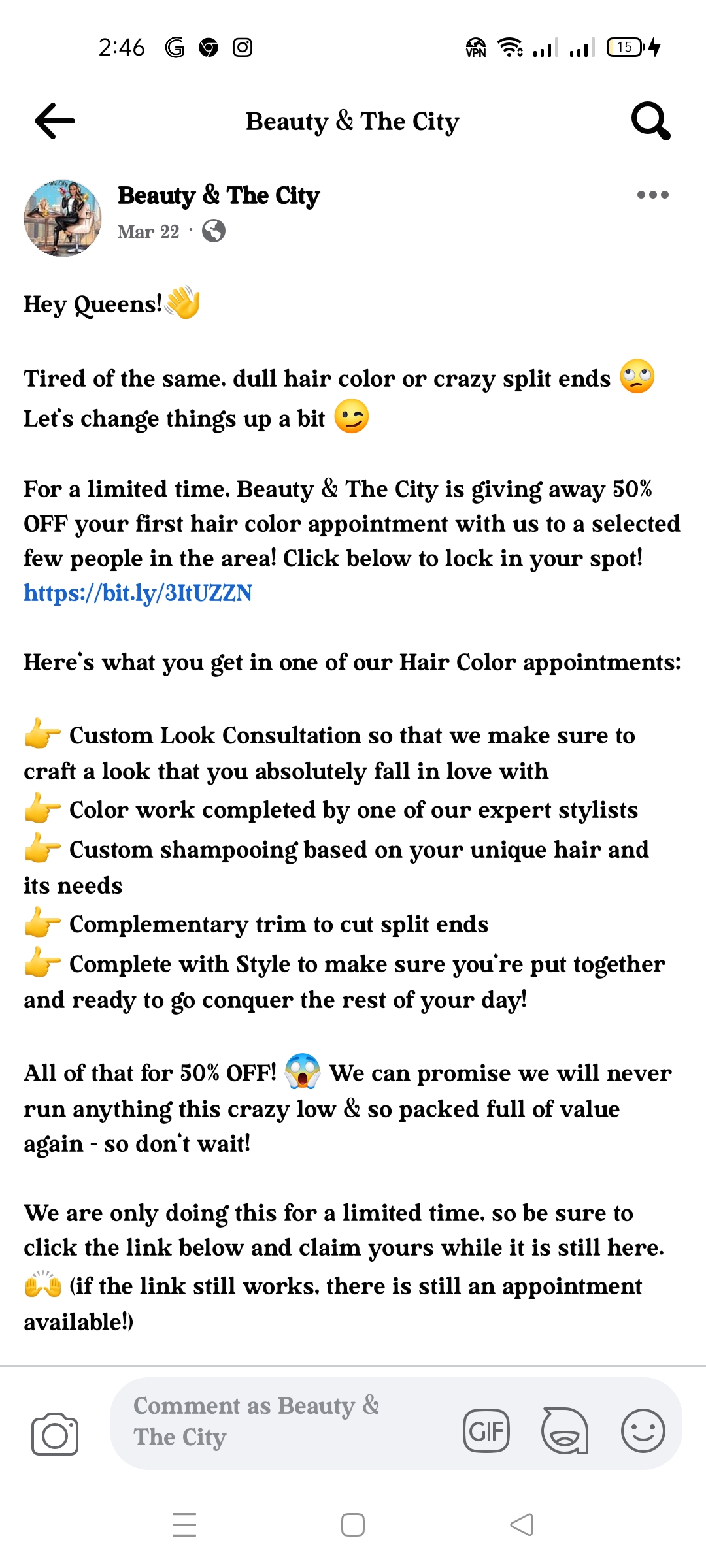Open the sticker picker

tap(565, 1431)
